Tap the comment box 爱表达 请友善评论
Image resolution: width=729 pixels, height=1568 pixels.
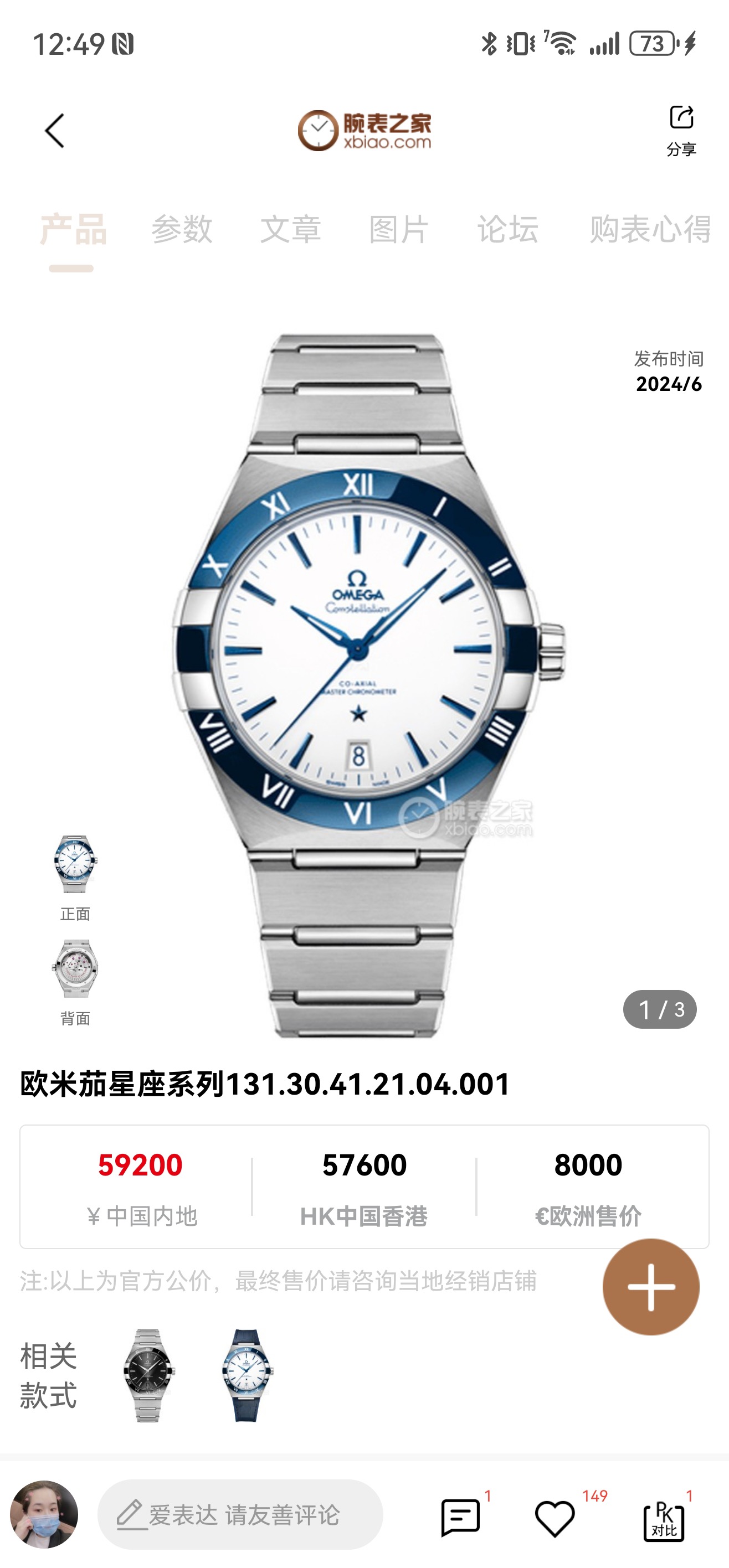[x=240, y=1514]
